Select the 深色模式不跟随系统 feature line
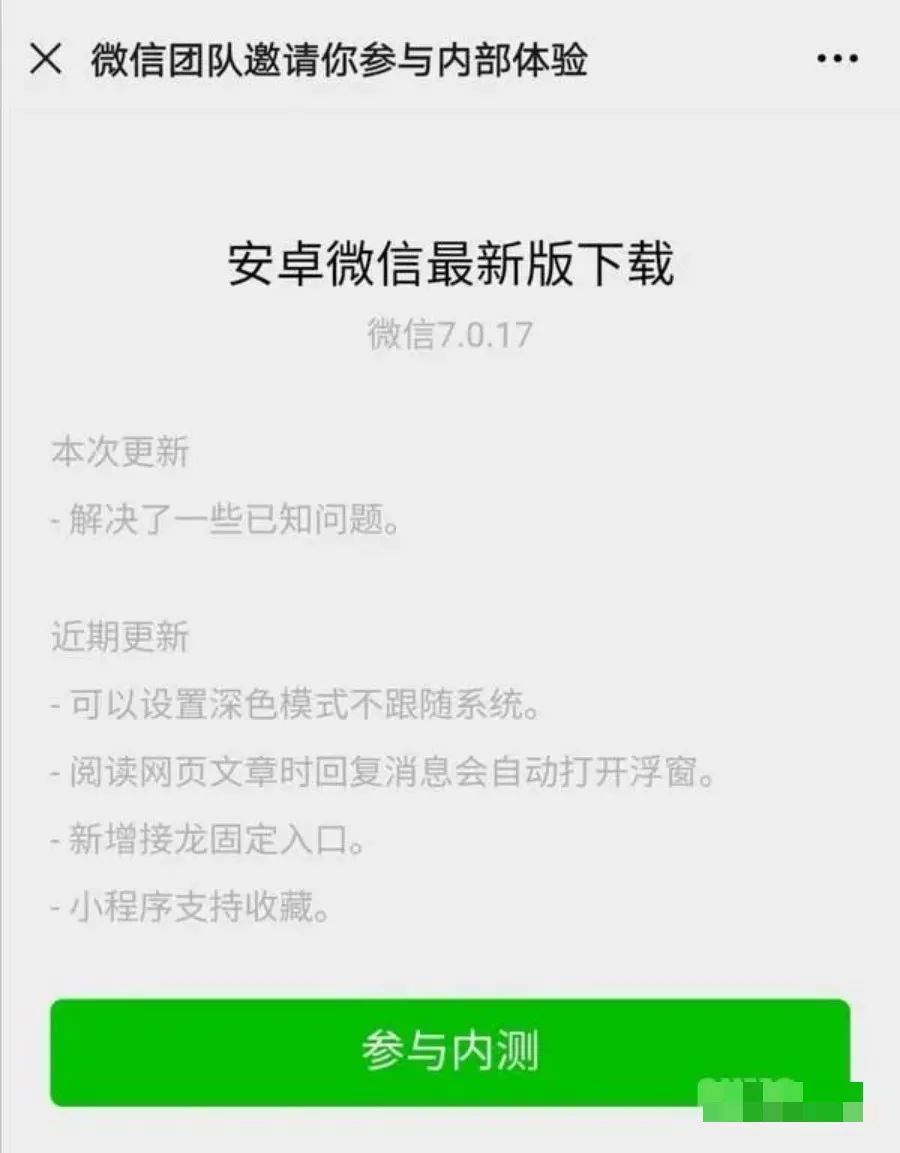This screenshot has width=900, height=1153. [295, 706]
